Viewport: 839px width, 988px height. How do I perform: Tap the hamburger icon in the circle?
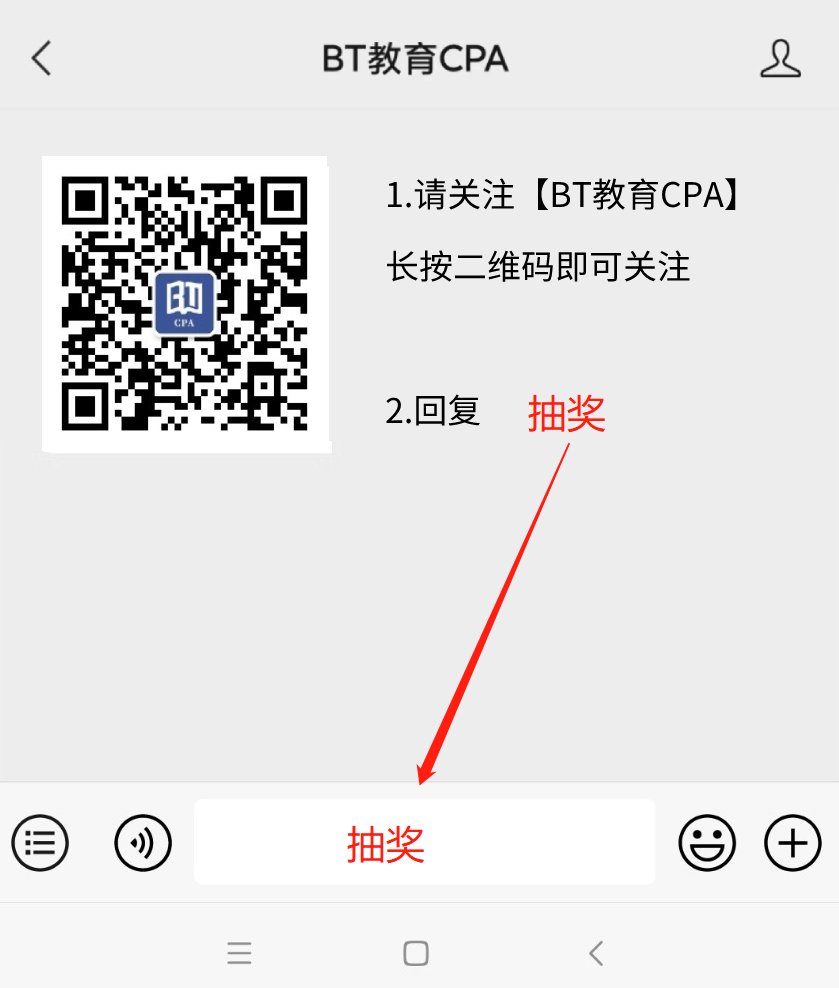[40, 843]
